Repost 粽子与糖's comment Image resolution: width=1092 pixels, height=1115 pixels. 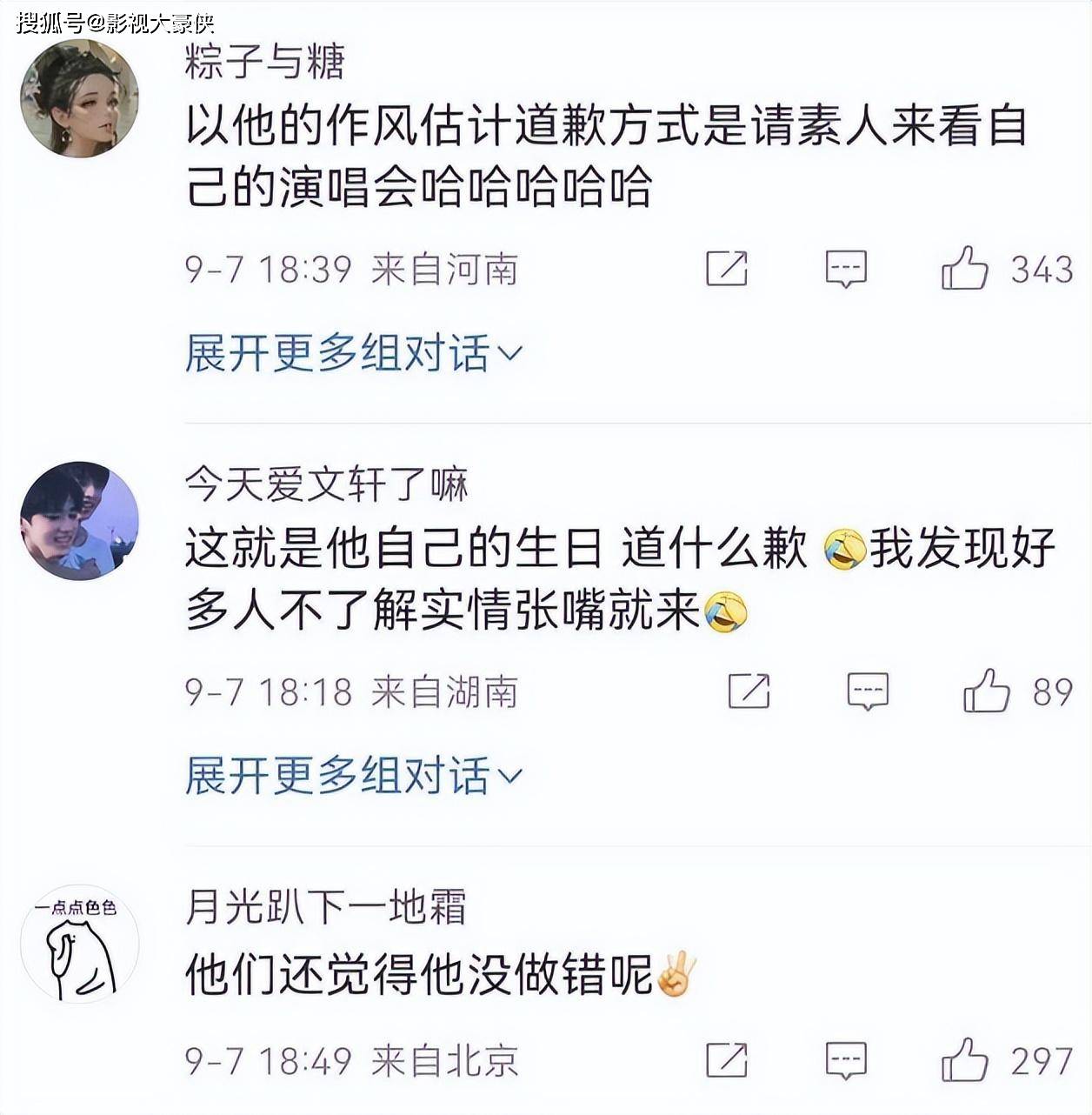[727, 269]
